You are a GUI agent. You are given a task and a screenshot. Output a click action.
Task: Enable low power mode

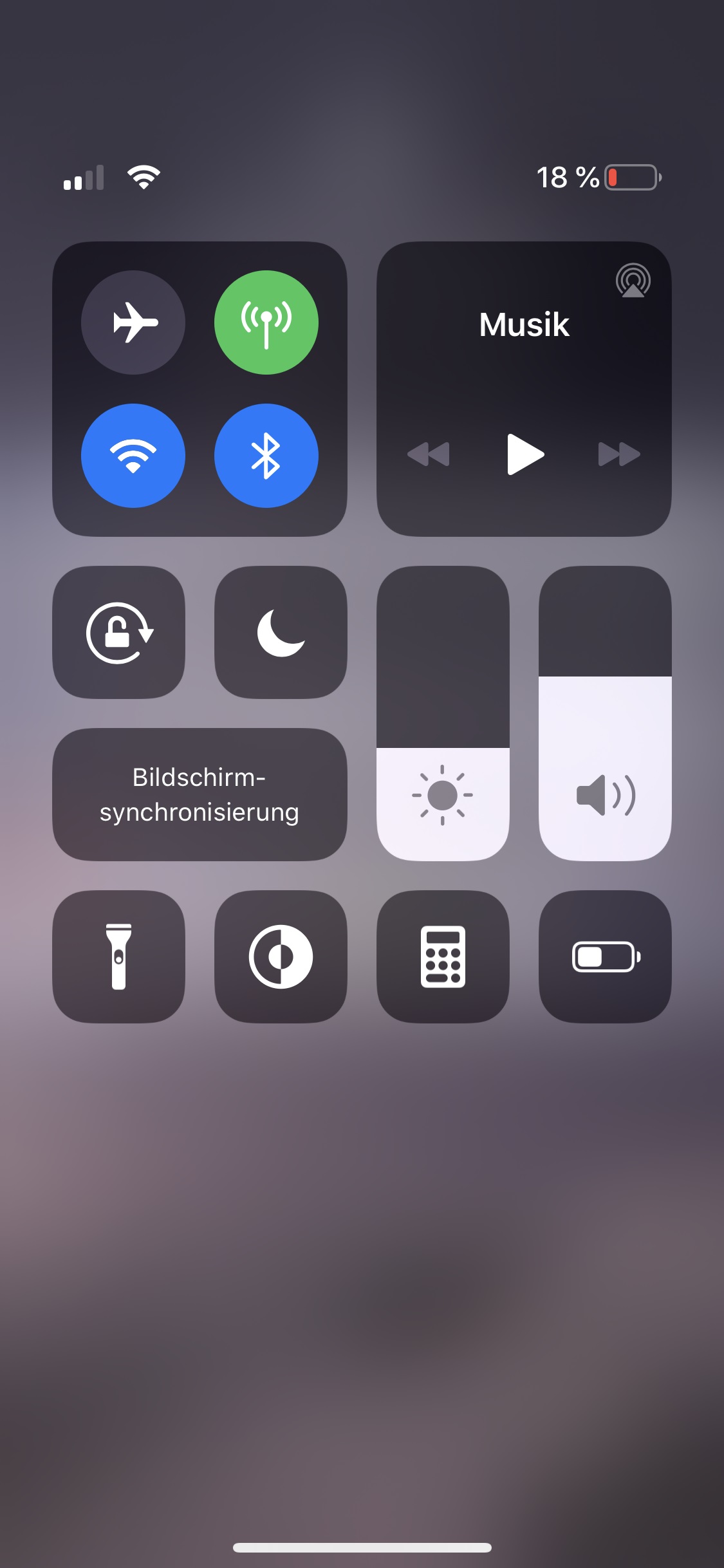(605, 957)
